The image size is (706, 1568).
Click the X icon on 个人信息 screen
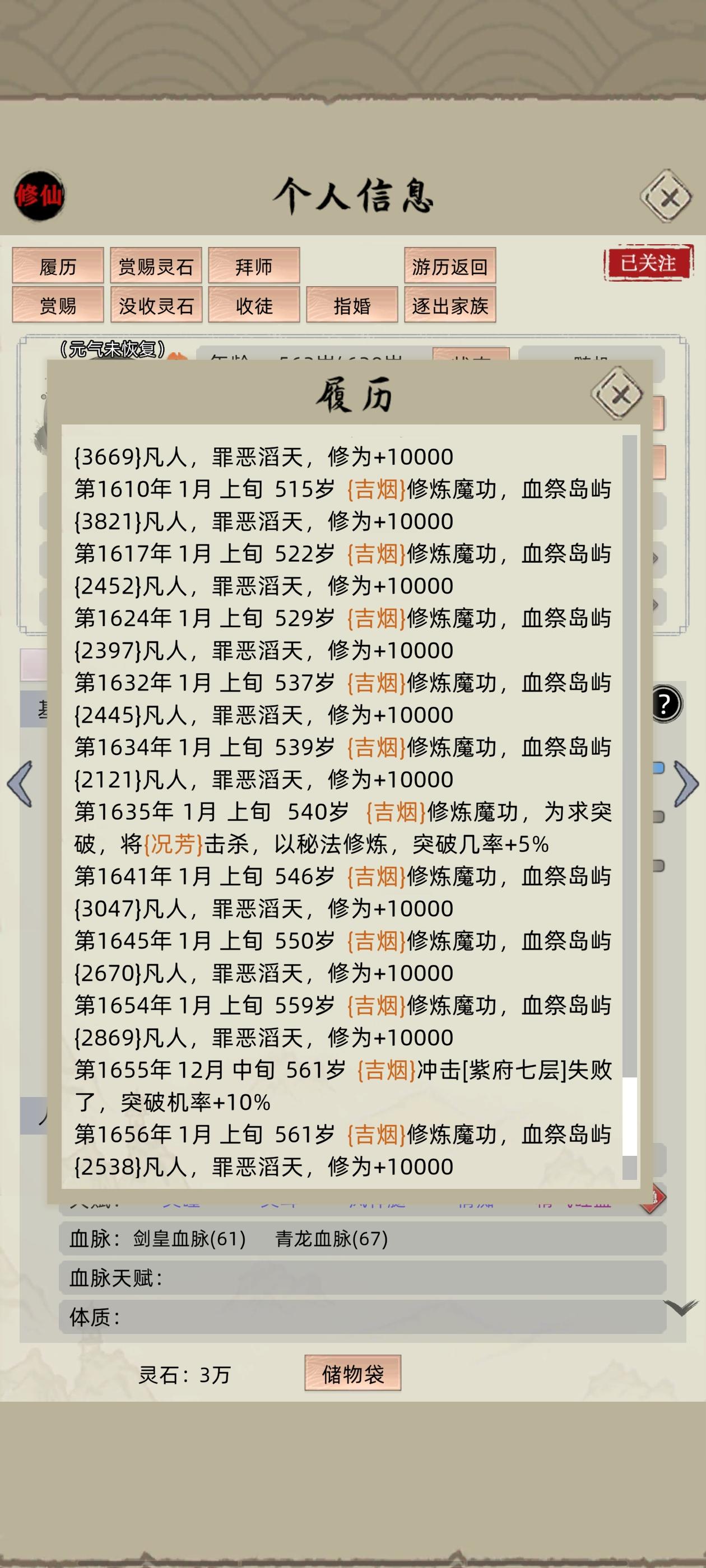click(x=667, y=196)
